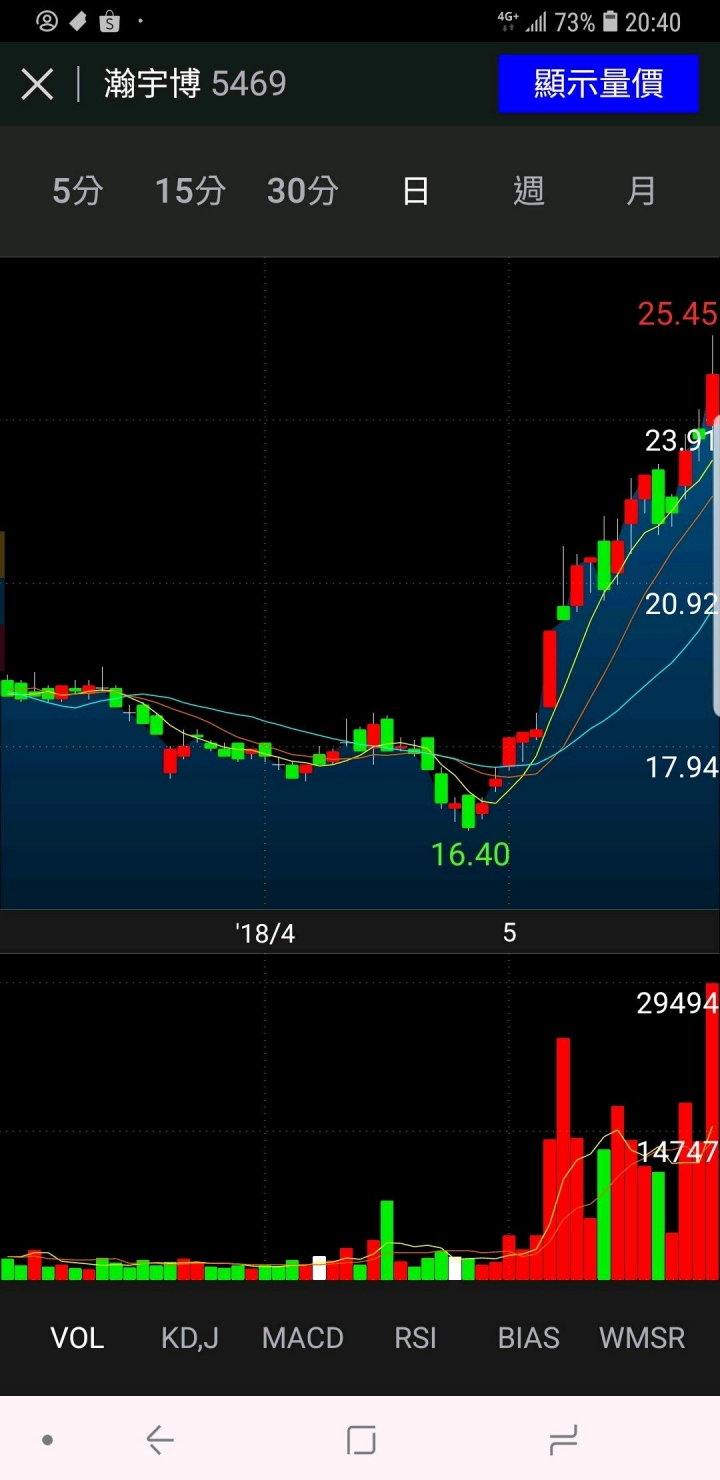Viewport: 720px width, 1480px height.
Task: Show the MACD indicator
Action: 303,1338
